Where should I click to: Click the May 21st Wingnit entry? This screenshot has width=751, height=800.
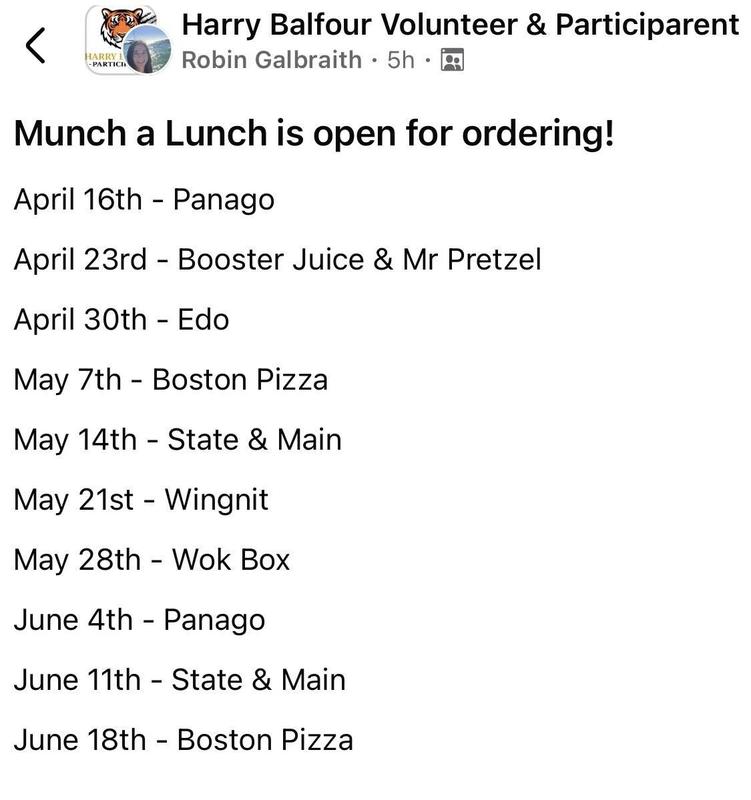point(139,500)
